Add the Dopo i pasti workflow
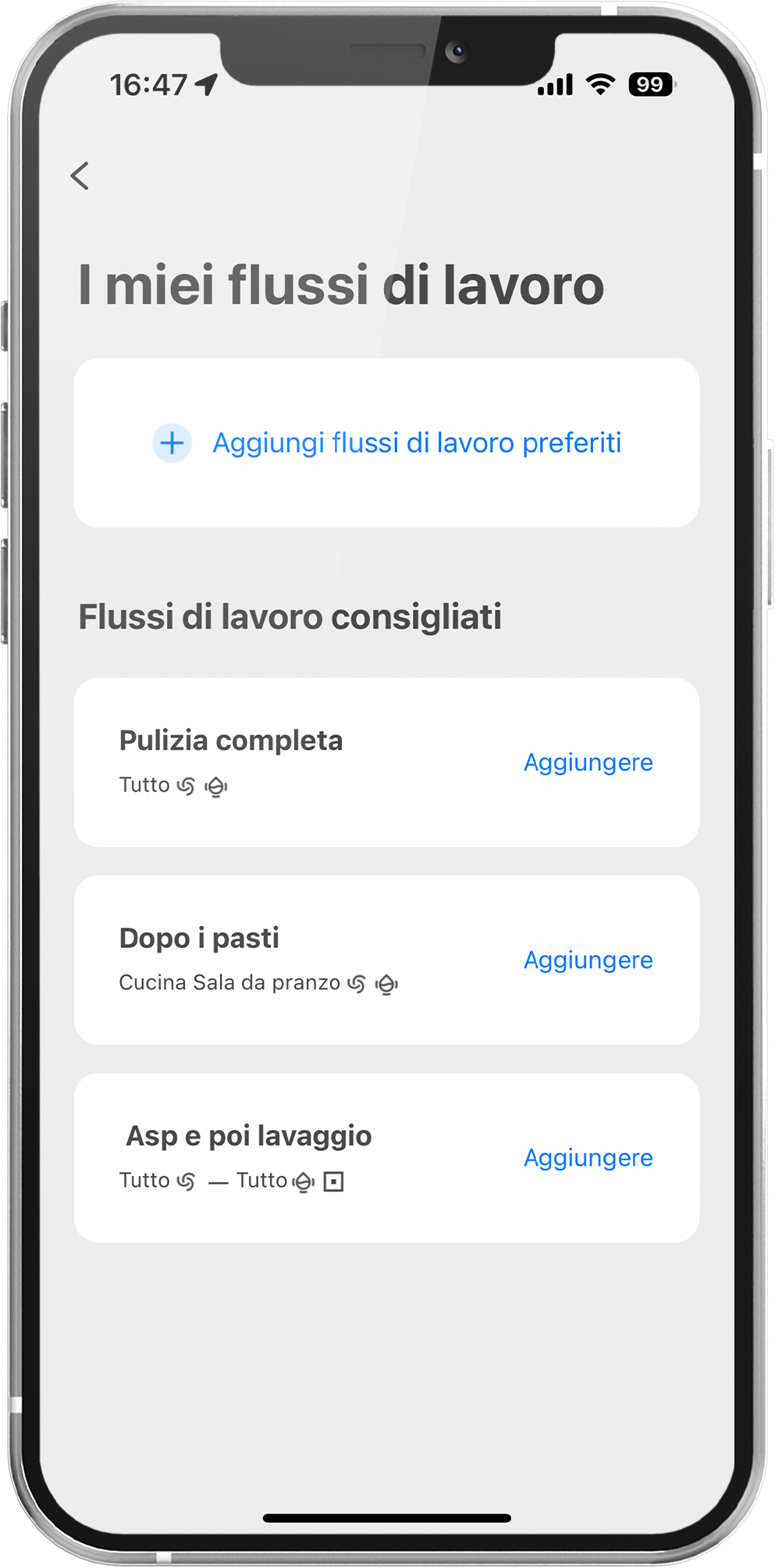This screenshot has height=1568, width=775. 588,960
